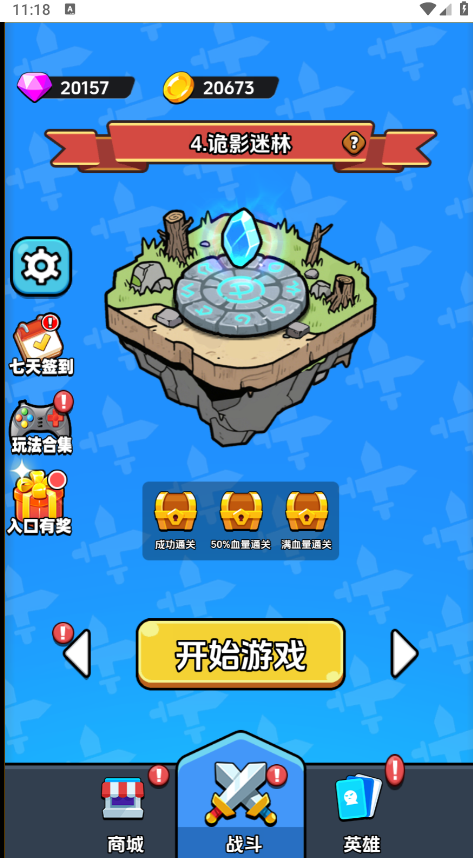Image resolution: width=473 pixels, height=858 pixels.
Task: Tap the question mark help icon
Action: 354,144
